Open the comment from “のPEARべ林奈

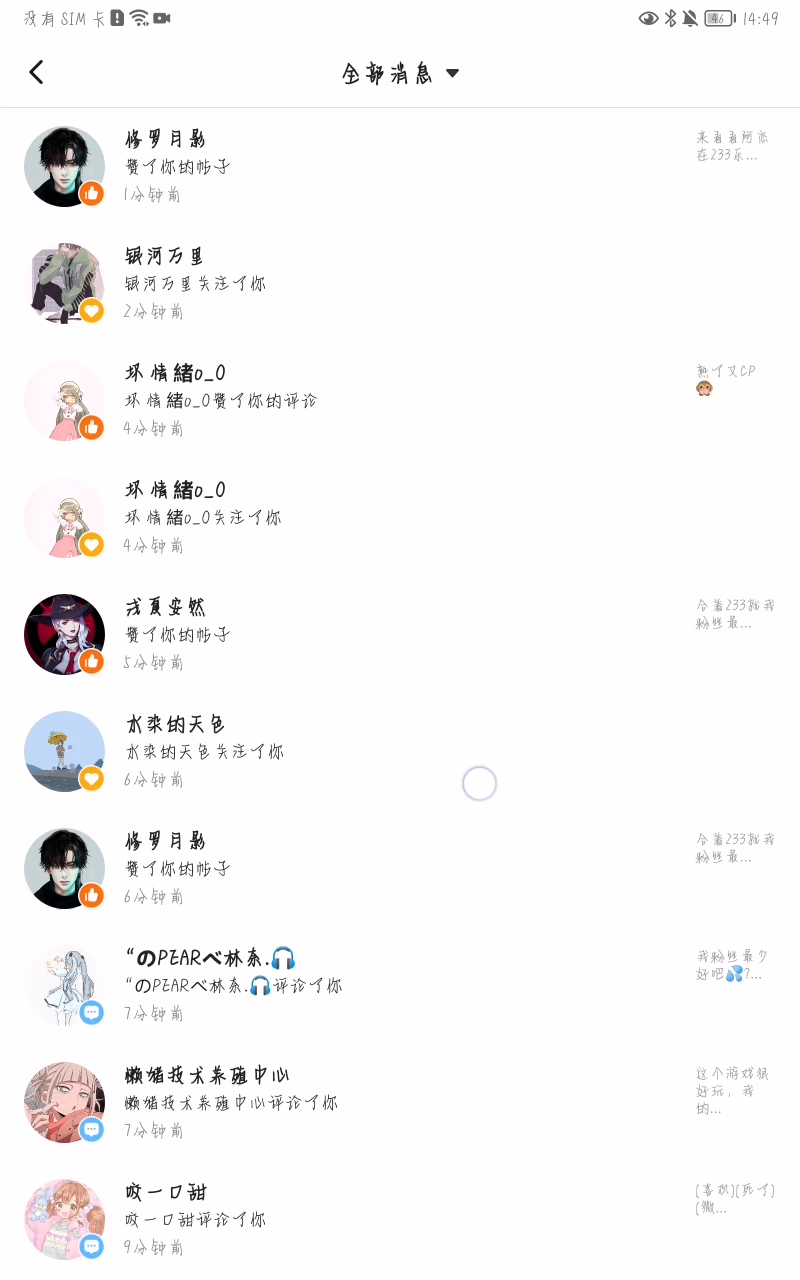pyautogui.click(x=400, y=985)
